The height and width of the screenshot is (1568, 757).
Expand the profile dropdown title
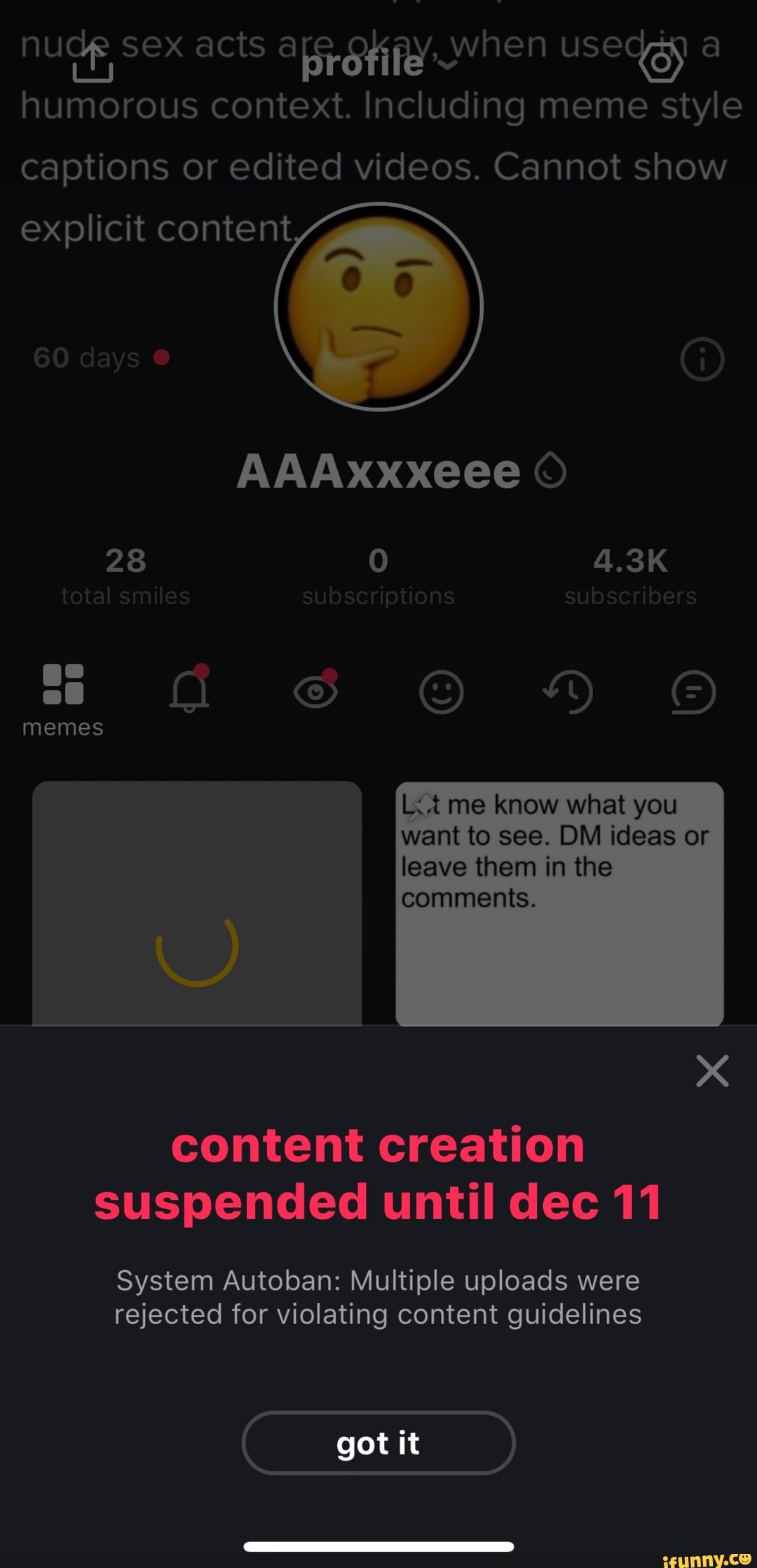pos(378,64)
